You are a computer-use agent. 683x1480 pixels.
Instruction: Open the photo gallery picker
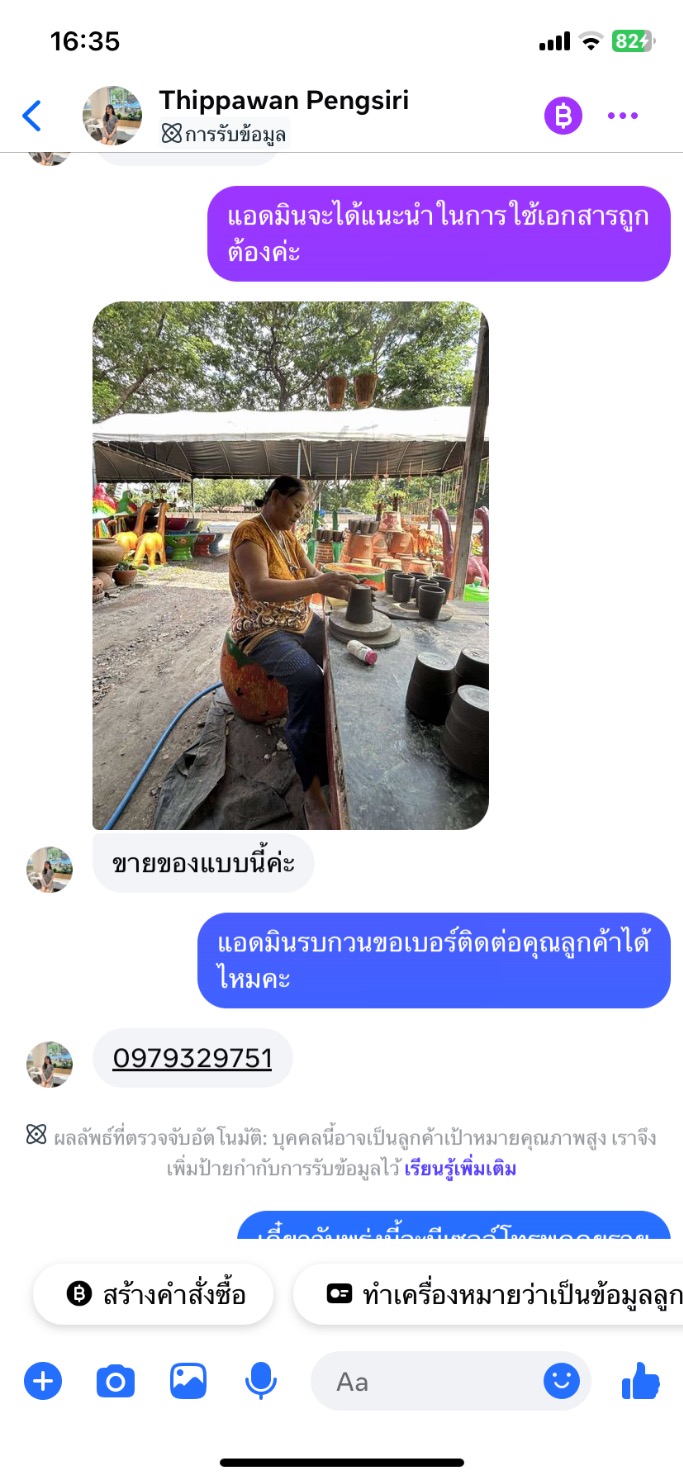pos(188,1381)
